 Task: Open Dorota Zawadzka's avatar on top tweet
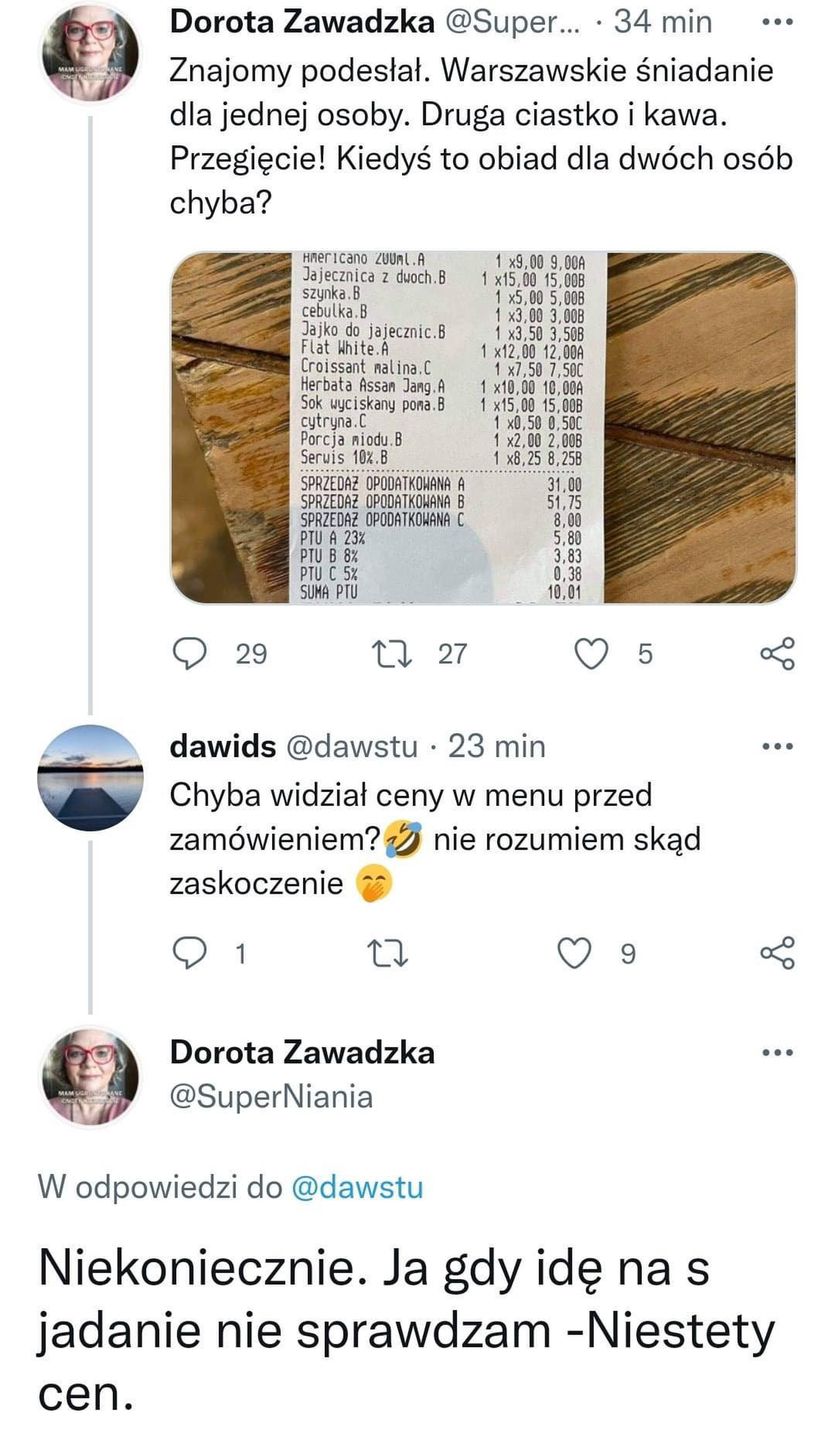[x=91, y=50]
